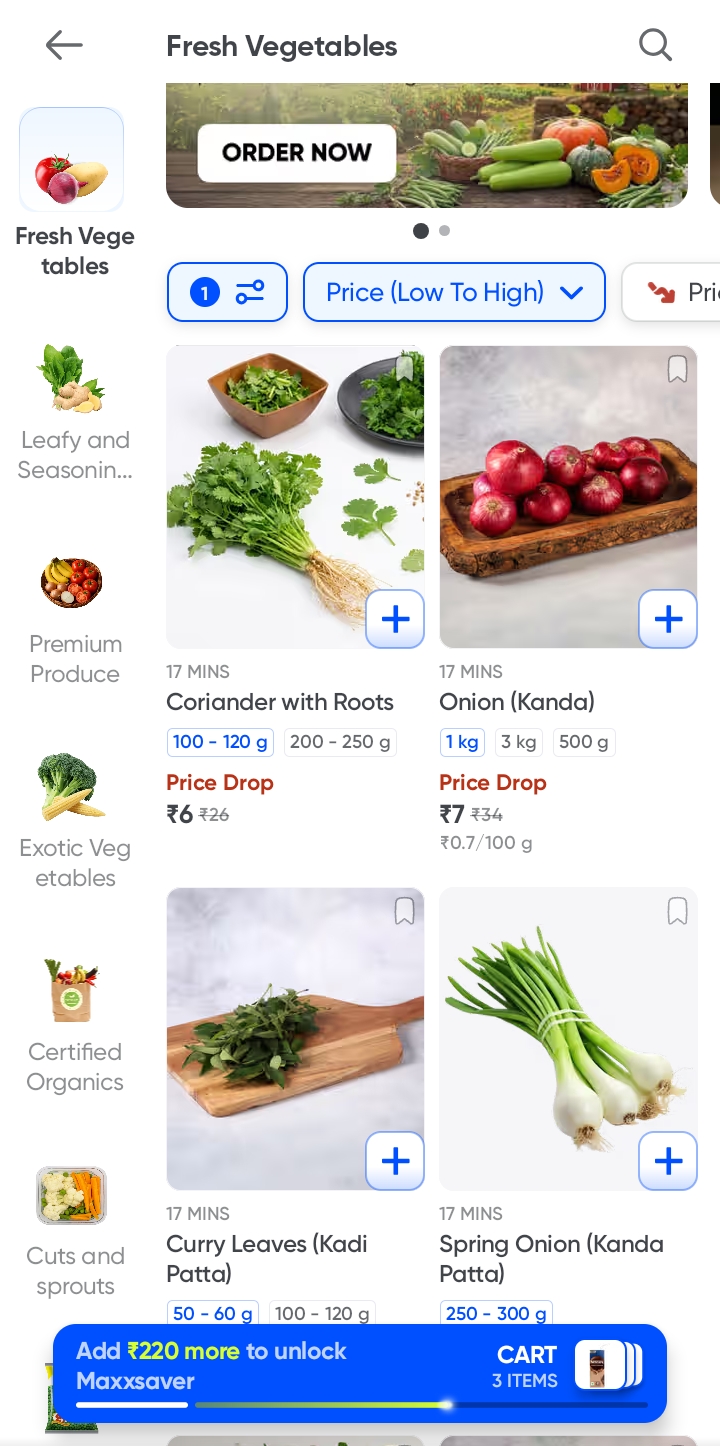Open the cart with 3 items
Viewport: 720px width, 1446px height.
tap(565, 1365)
